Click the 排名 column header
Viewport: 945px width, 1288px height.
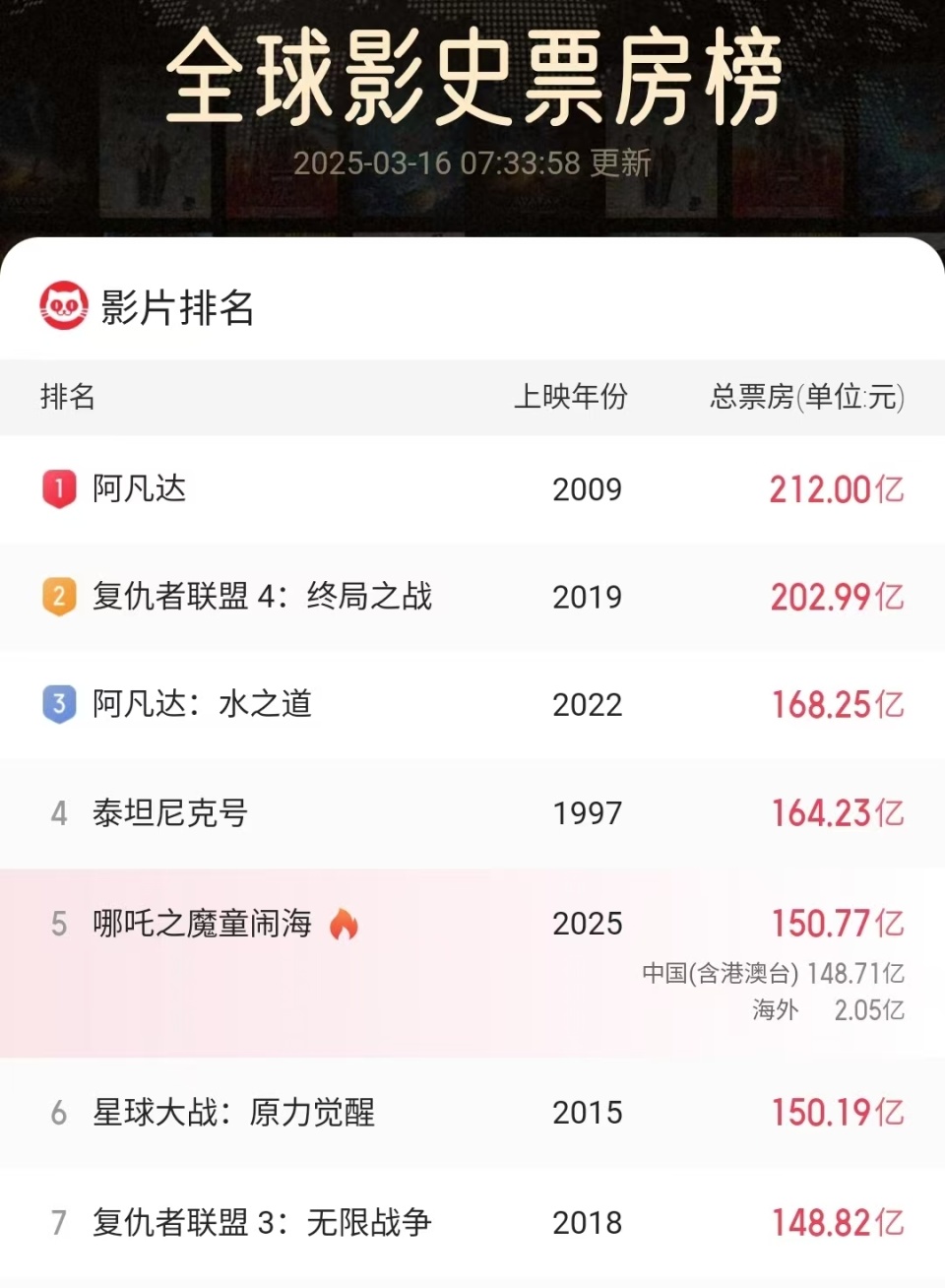(67, 398)
